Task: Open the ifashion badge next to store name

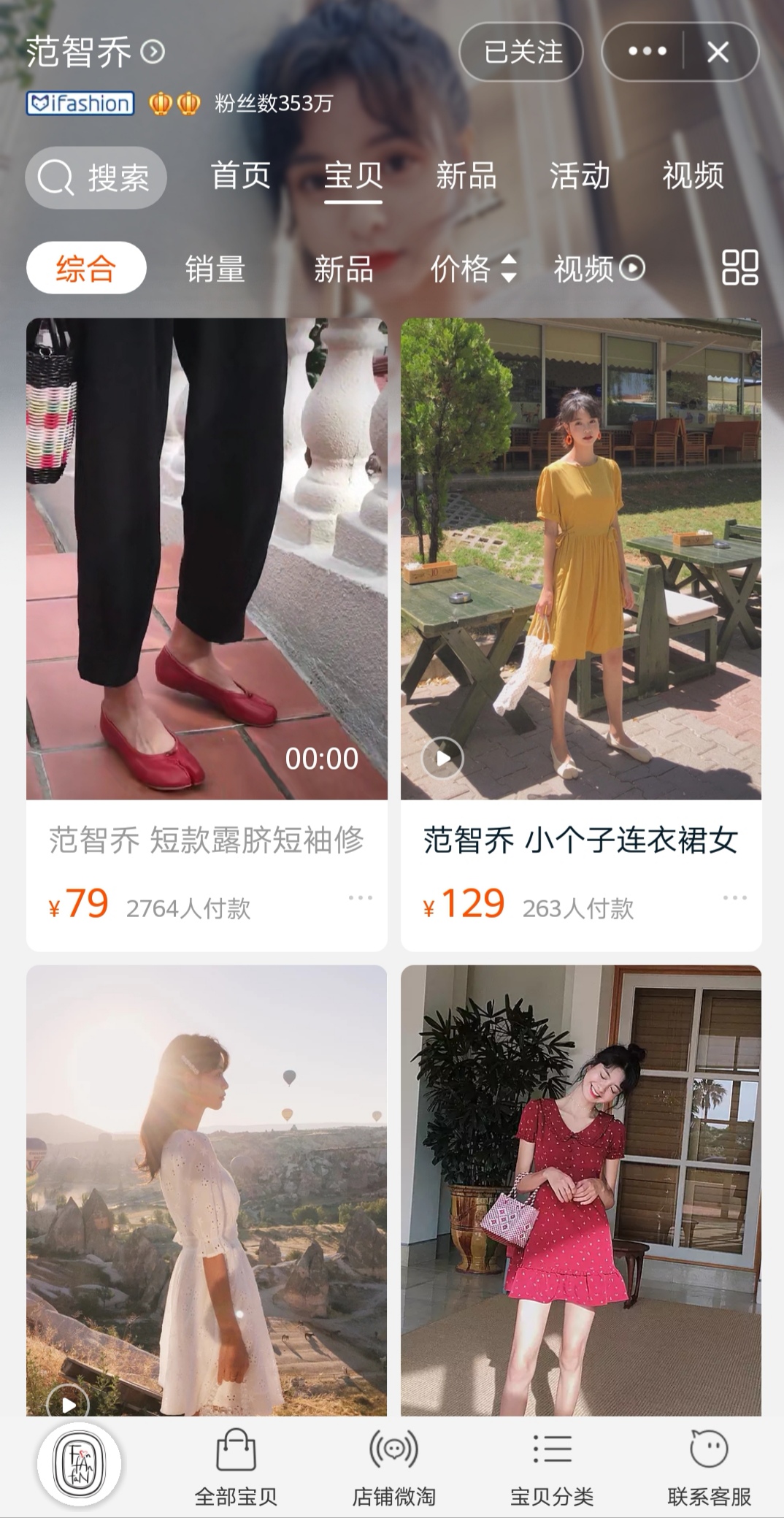Action: (80, 103)
